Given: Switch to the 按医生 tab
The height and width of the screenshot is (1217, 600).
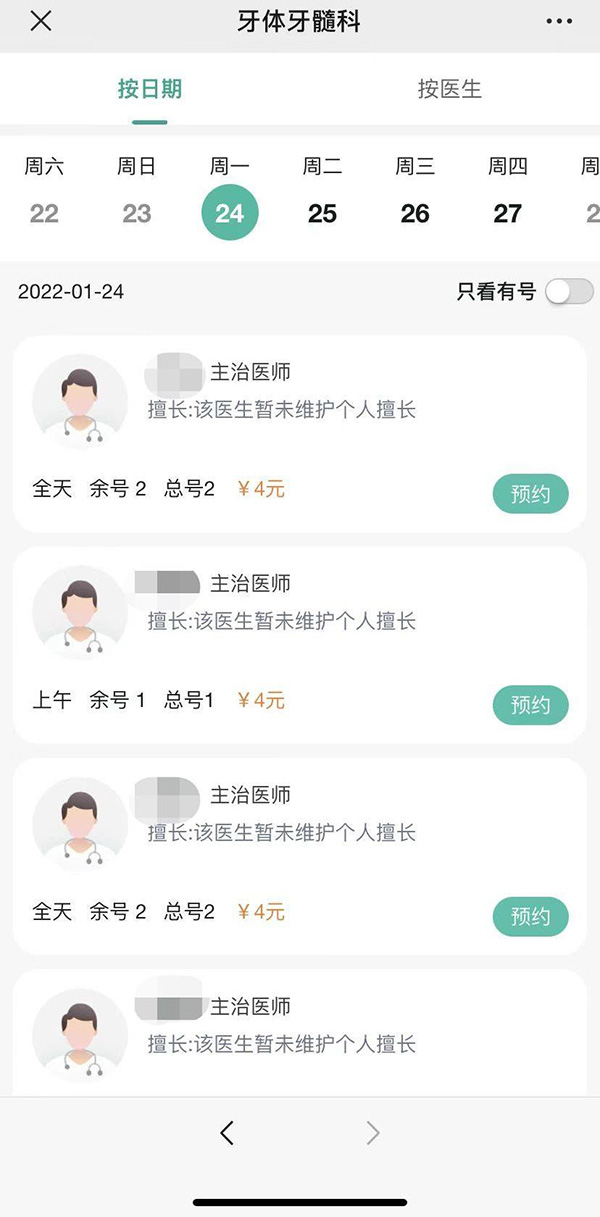Looking at the screenshot, I should coord(450,88).
